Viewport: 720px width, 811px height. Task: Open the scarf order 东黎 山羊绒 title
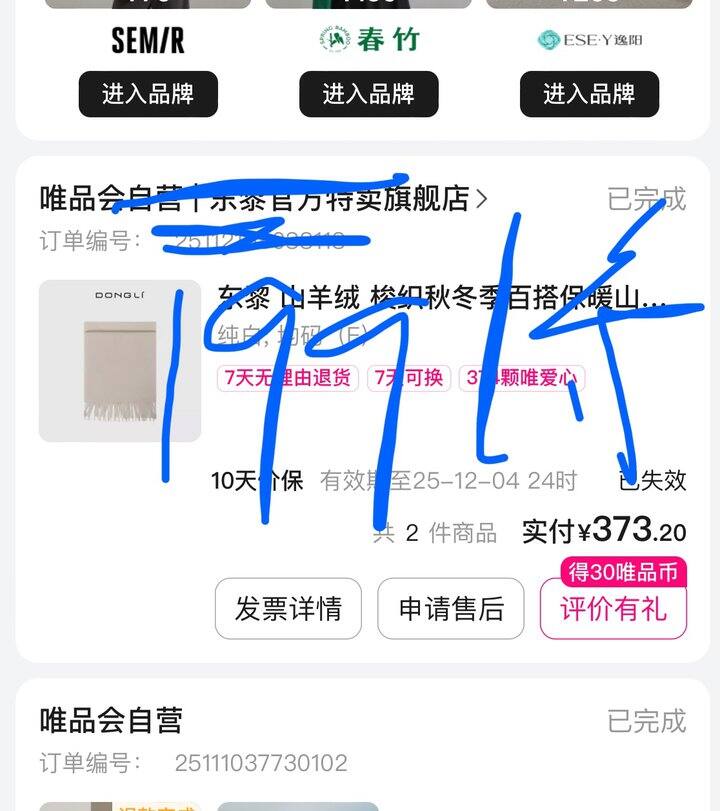point(441,298)
